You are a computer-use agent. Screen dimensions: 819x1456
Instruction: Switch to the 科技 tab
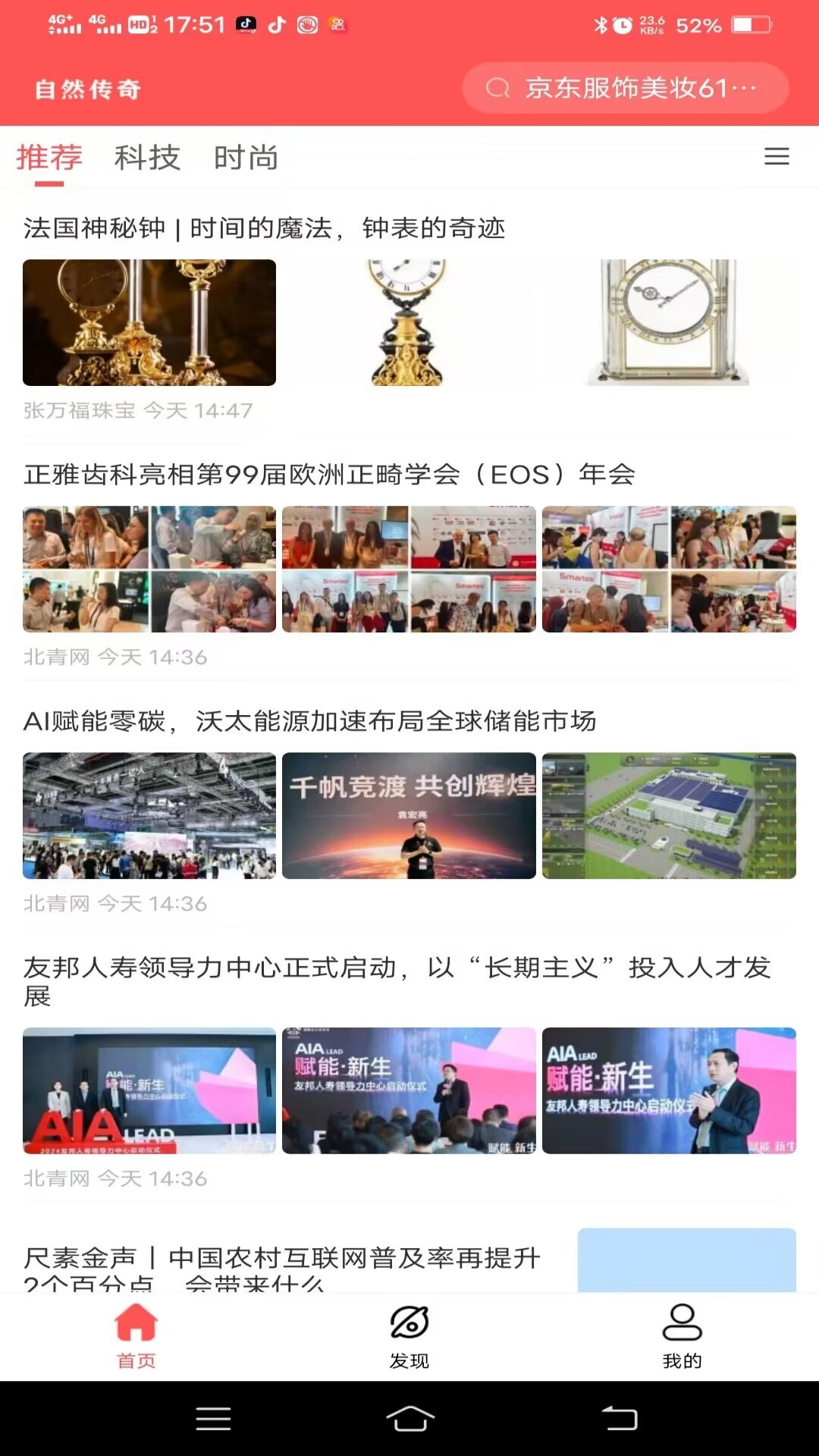147,157
